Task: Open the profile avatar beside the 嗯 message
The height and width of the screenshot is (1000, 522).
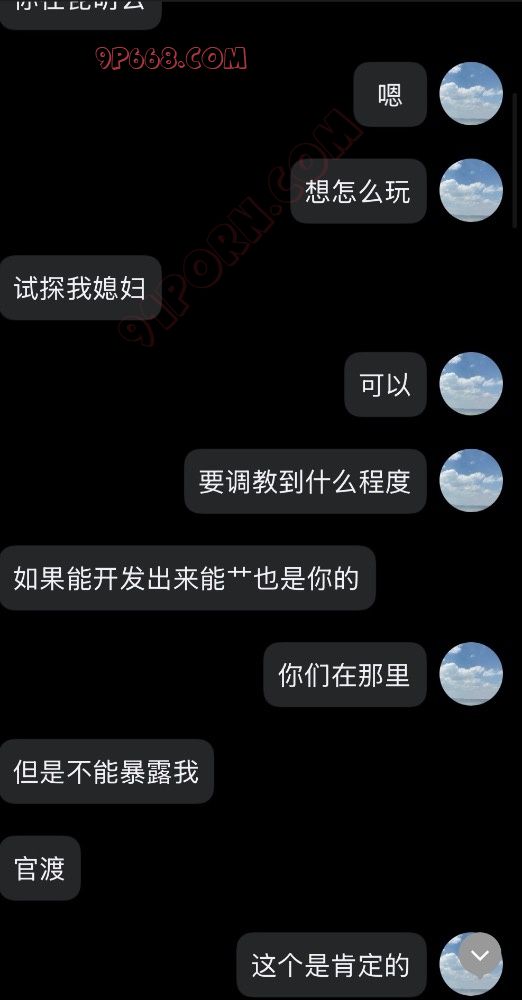Action: (x=471, y=93)
